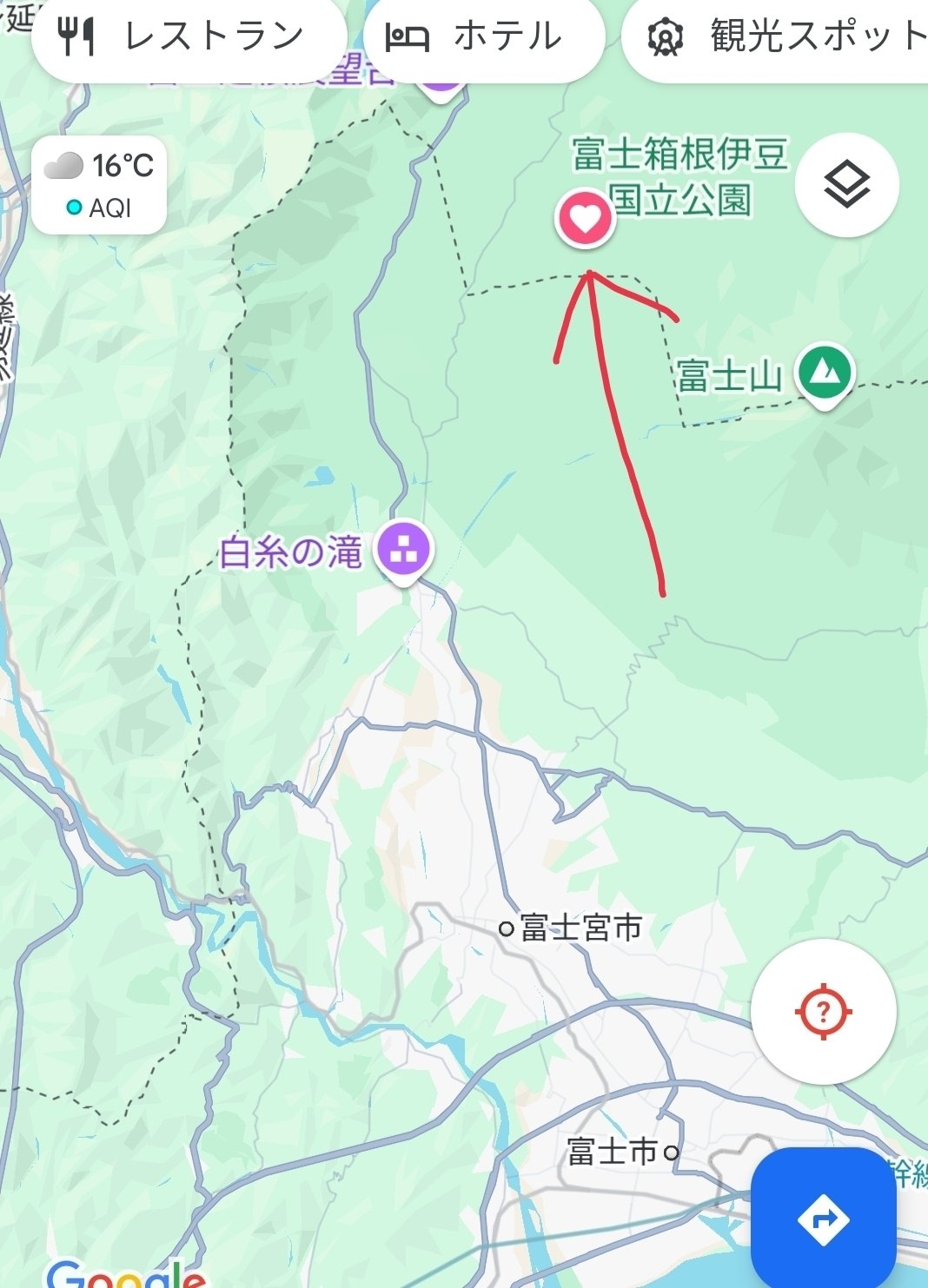This screenshot has width=928, height=1288.
Task: Open the 富士山 mountain marker
Action: [825, 373]
